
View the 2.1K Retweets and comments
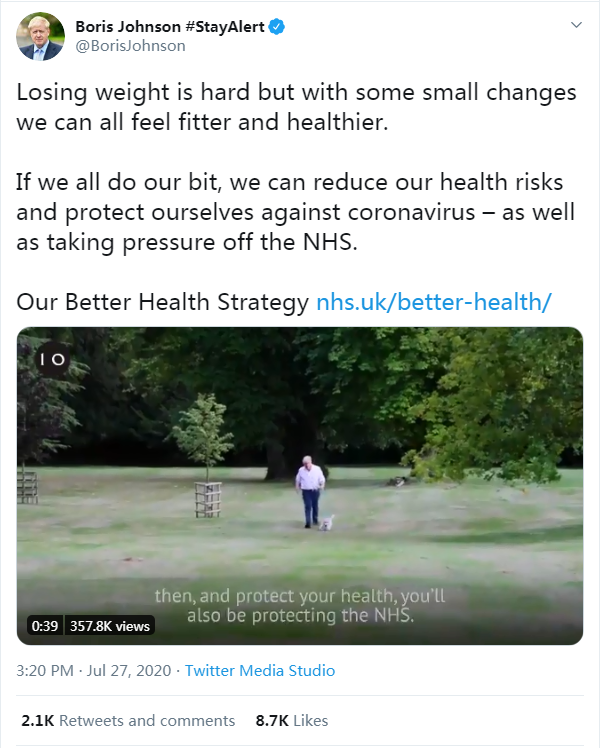pyautogui.click(x=128, y=720)
